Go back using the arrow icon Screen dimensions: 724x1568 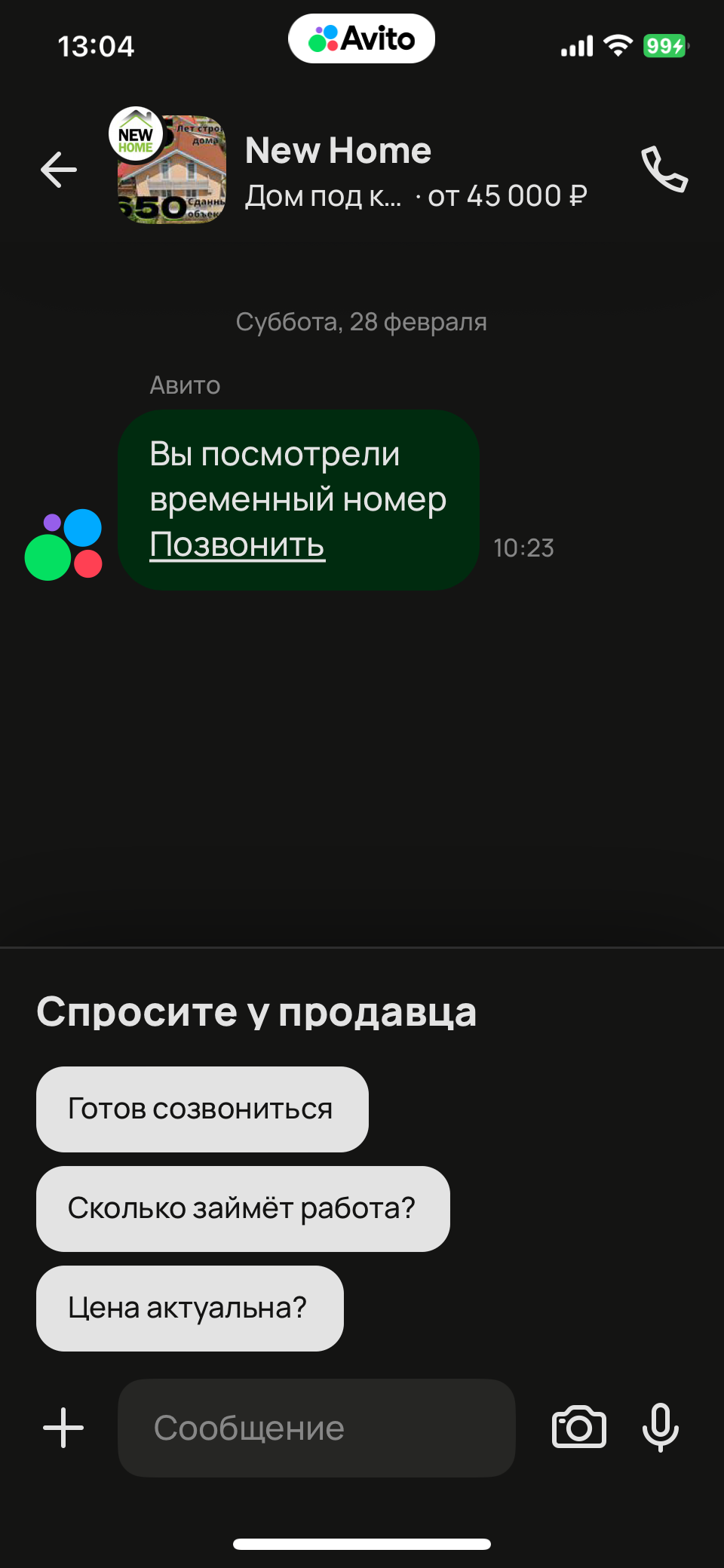click(x=59, y=169)
